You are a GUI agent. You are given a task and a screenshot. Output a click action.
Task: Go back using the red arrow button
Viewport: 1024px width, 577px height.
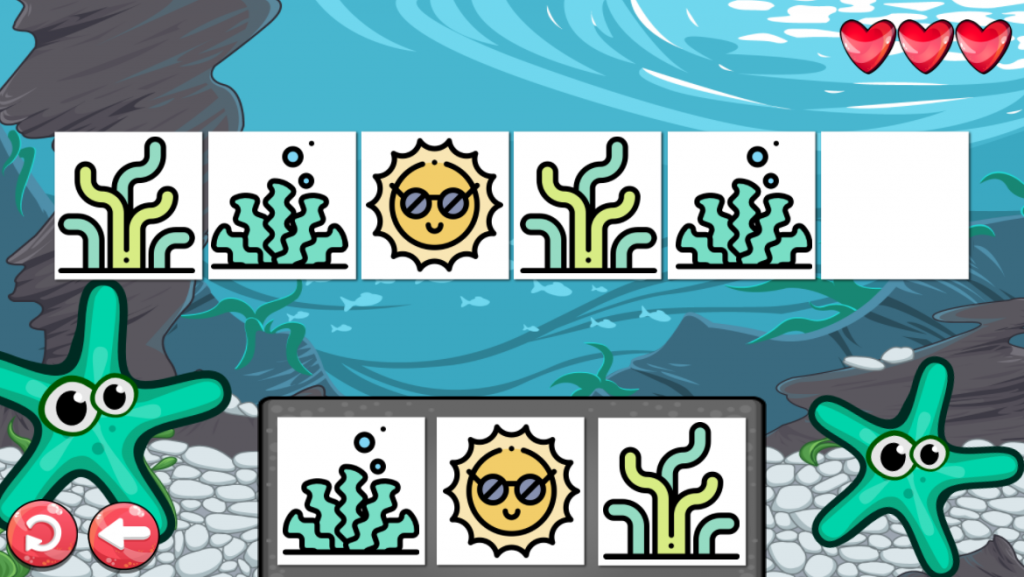[124, 536]
